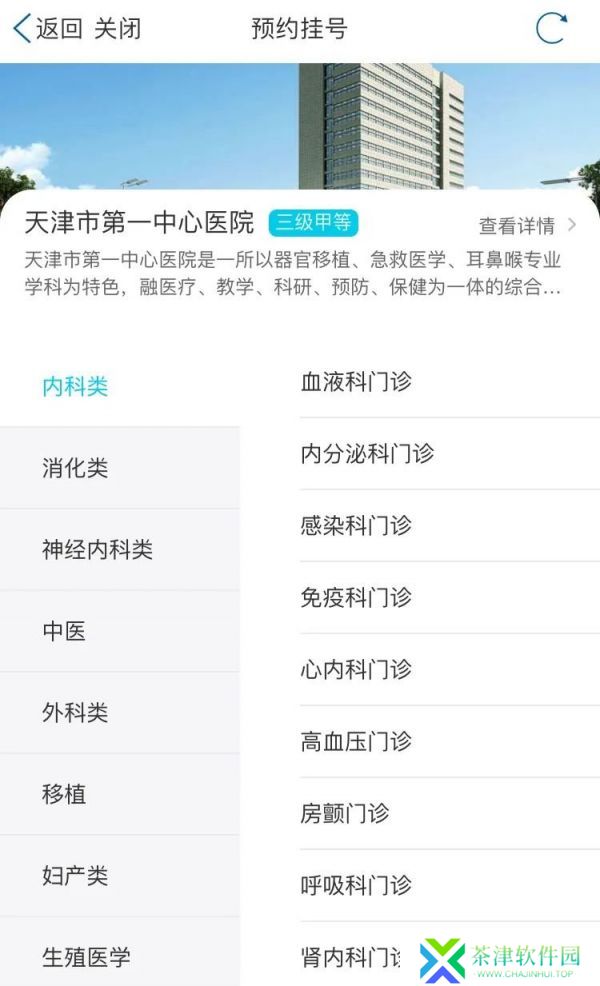Switch to the 消化类 category

pyautogui.click(x=119, y=467)
